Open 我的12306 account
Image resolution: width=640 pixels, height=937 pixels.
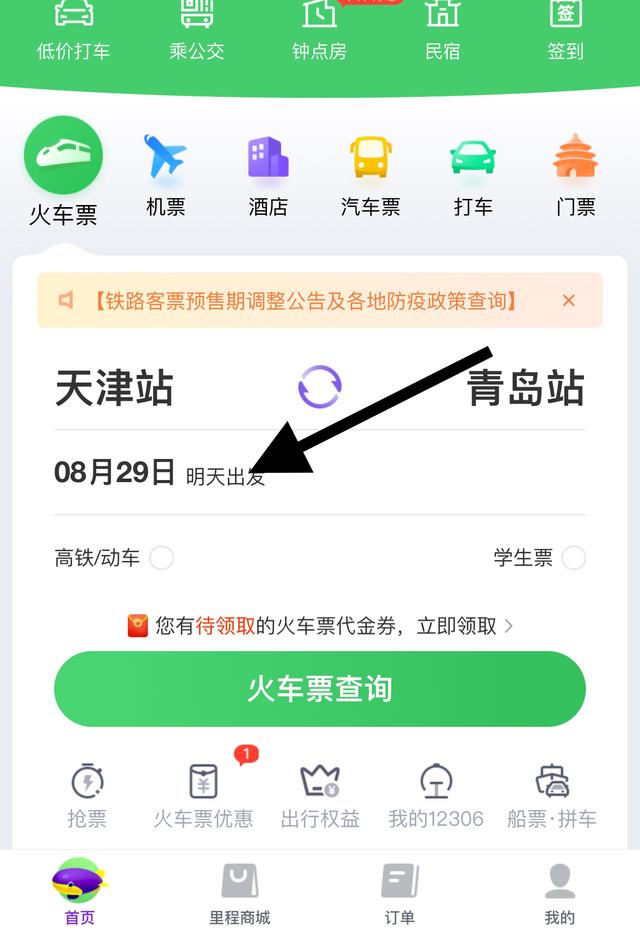(x=435, y=797)
